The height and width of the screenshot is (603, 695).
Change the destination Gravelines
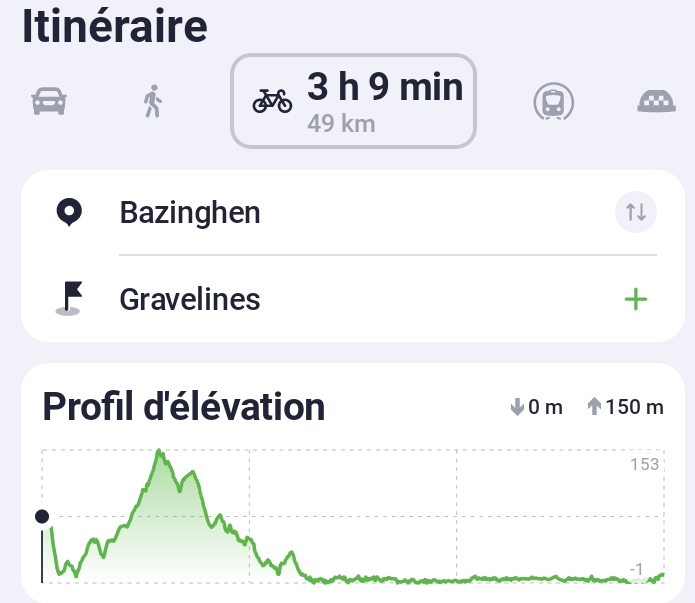[190, 299]
